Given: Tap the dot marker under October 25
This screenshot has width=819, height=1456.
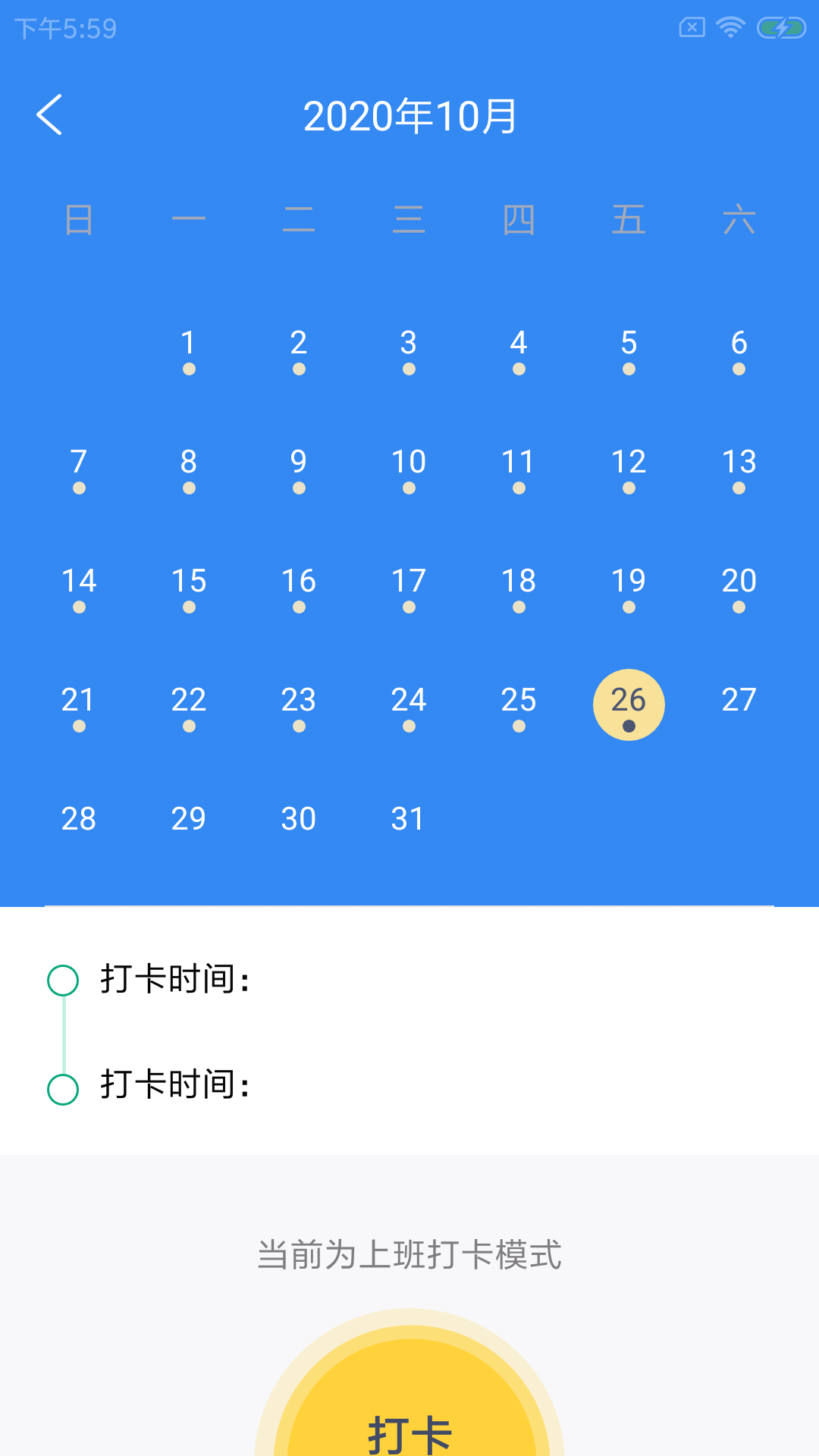Looking at the screenshot, I should [x=519, y=726].
